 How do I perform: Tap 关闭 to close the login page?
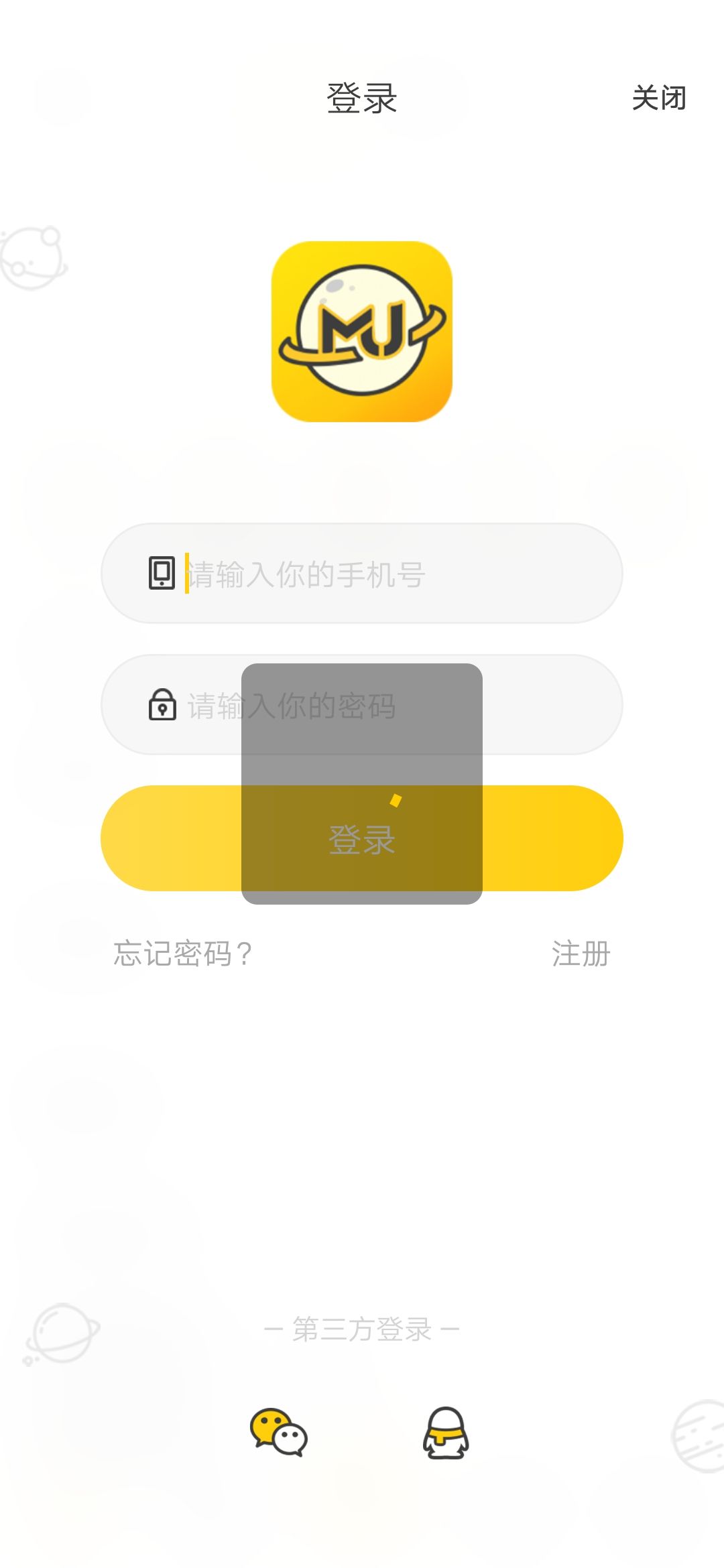tap(659, 98)
